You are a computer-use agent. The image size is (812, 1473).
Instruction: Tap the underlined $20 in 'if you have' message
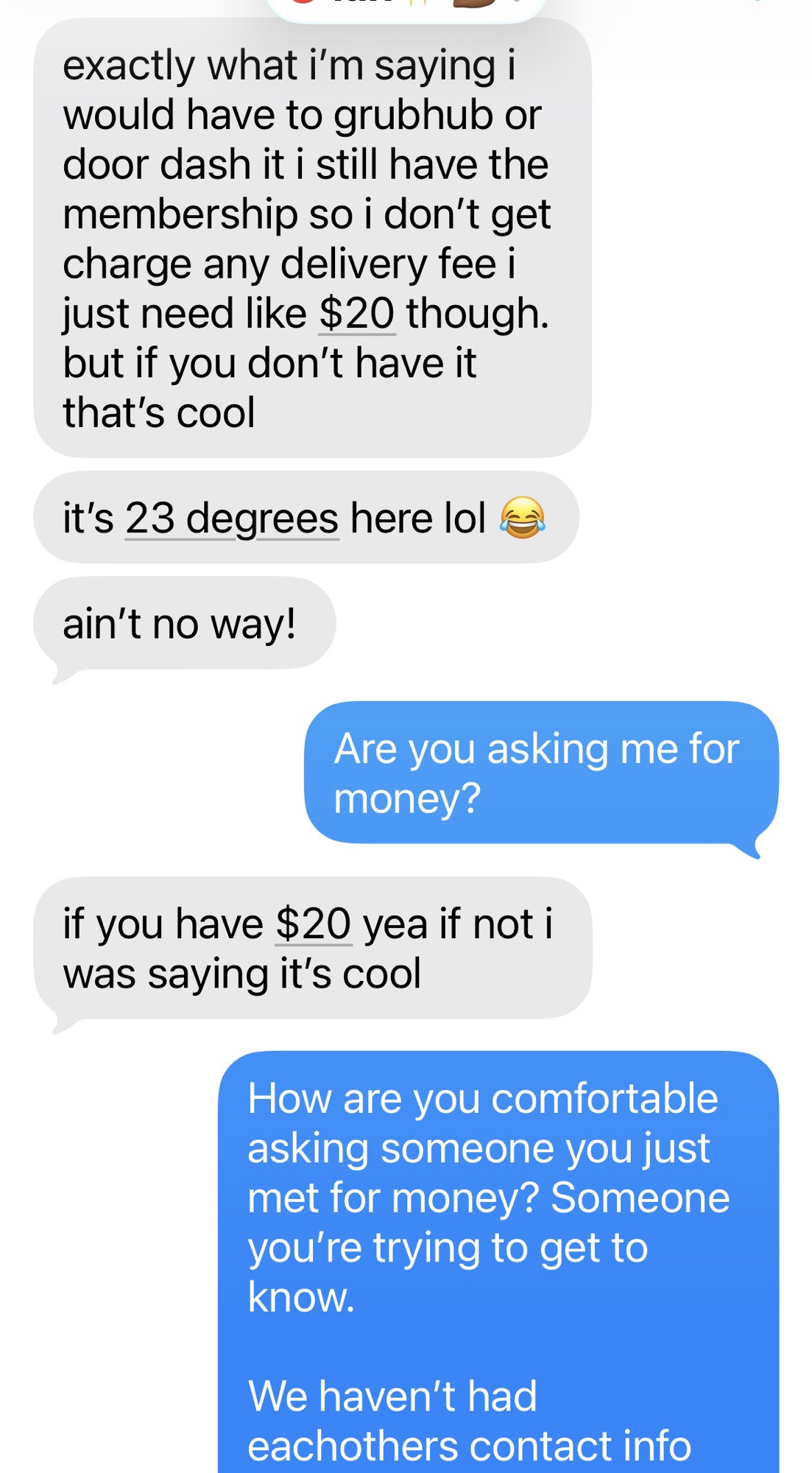tap(314, 924)
